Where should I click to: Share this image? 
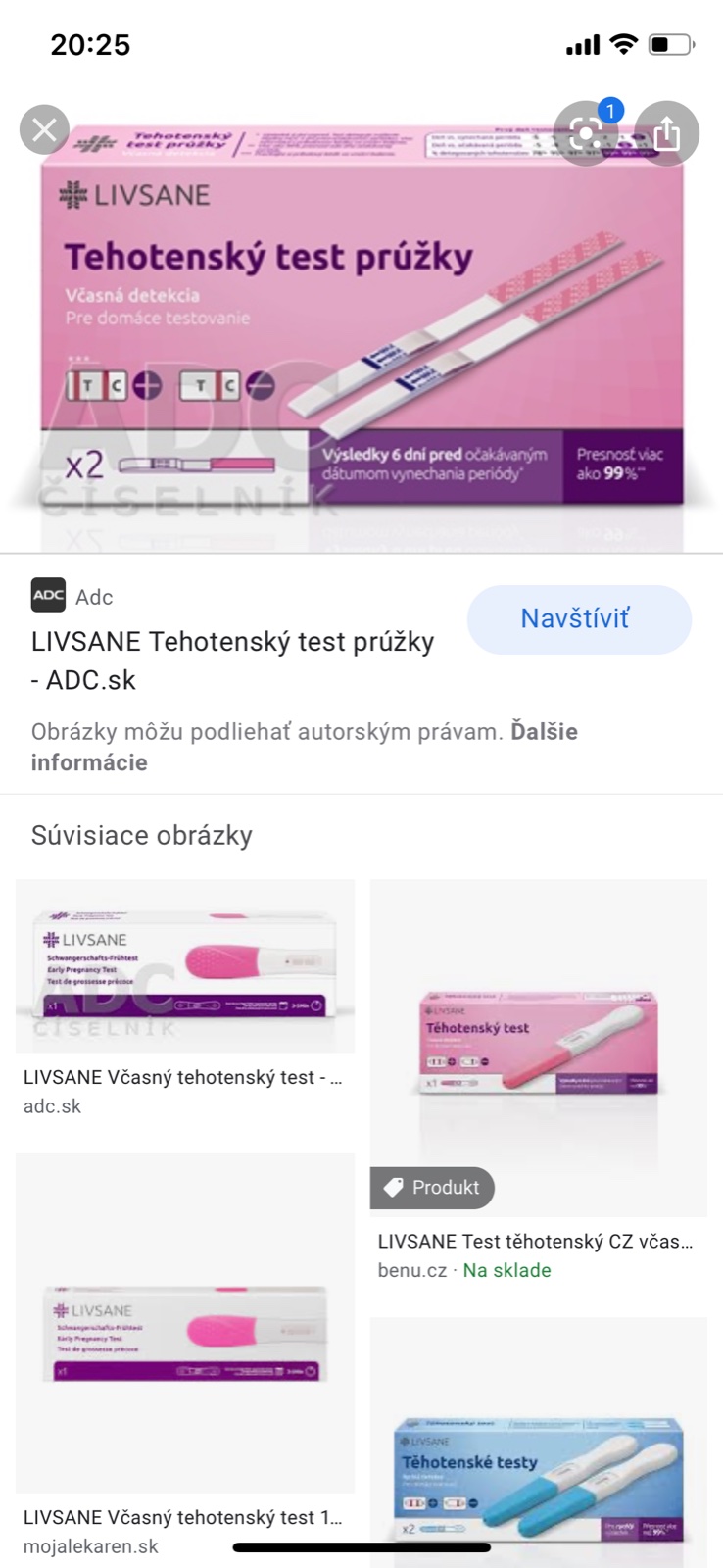tap(666, 133)
